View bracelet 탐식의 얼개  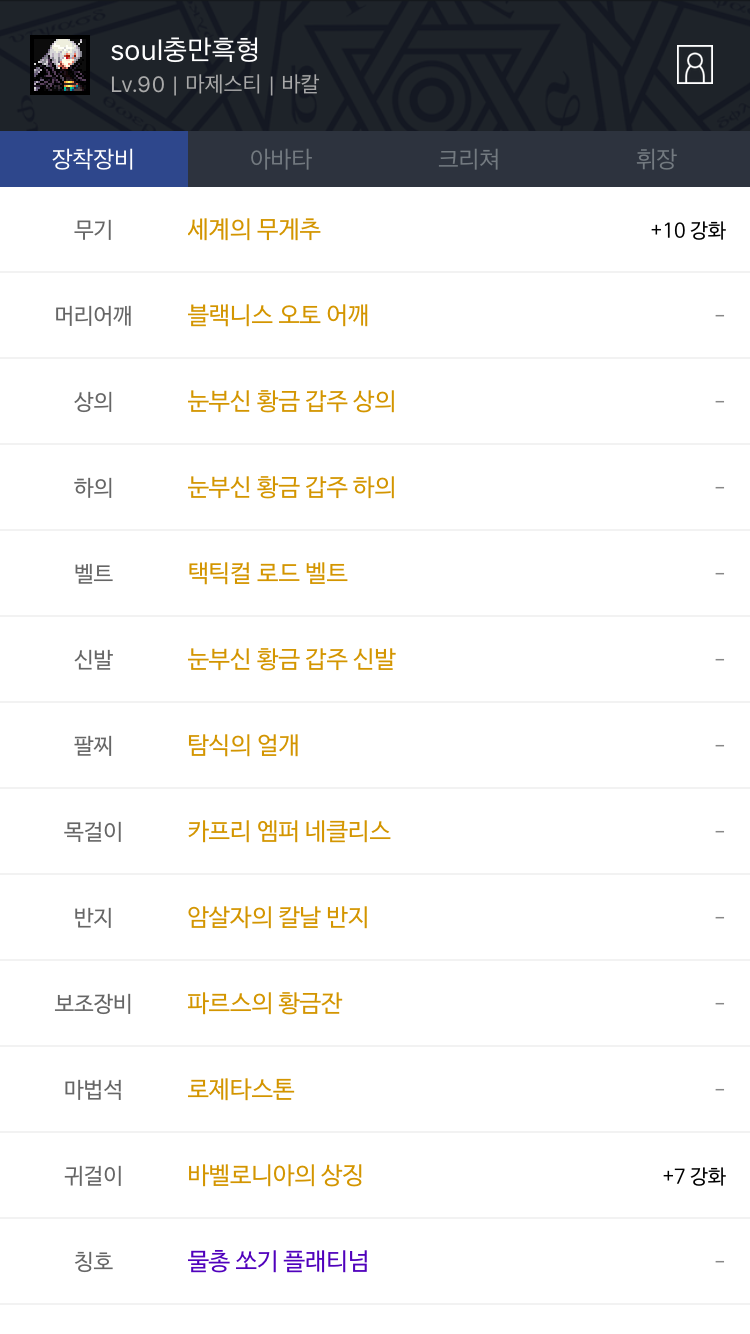coord(244,745)
